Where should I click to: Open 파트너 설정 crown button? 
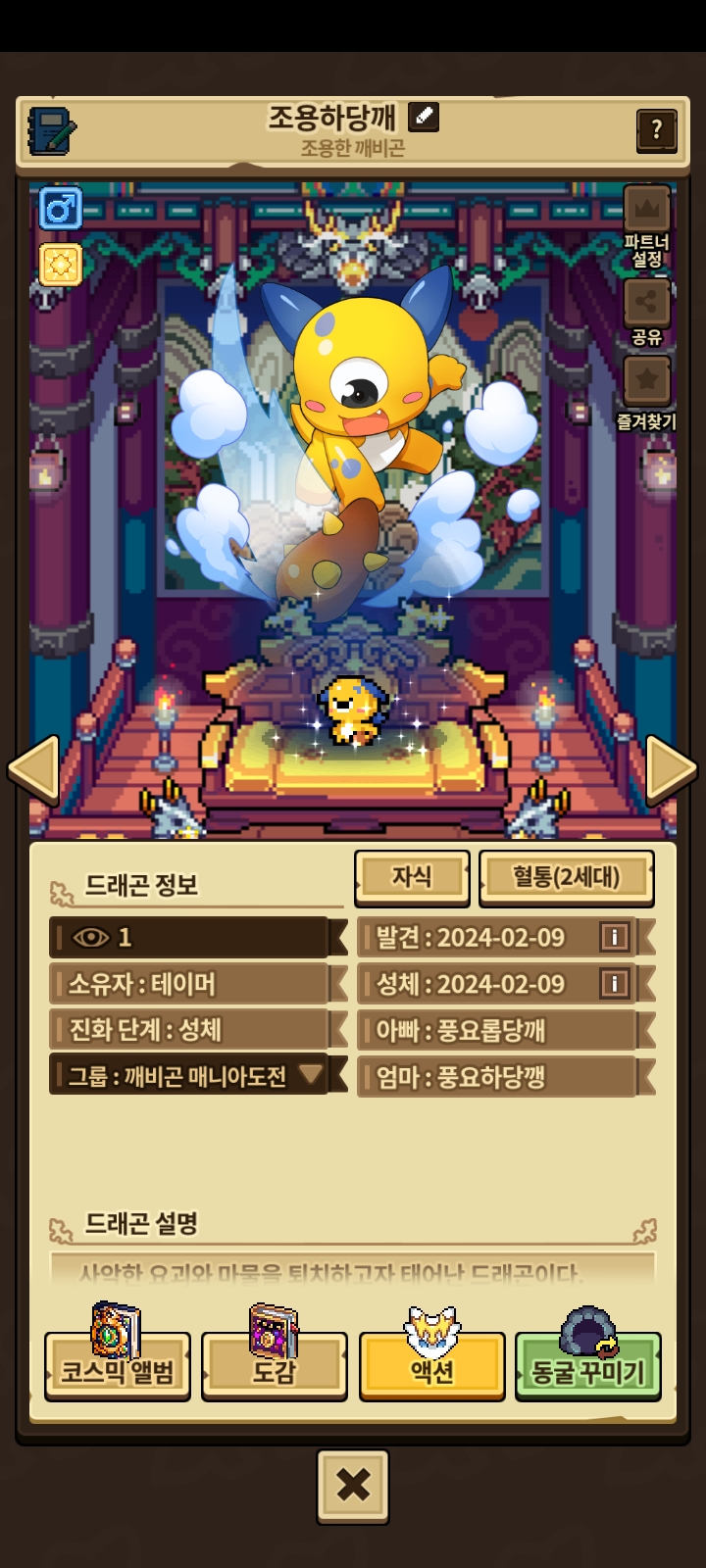tap(647, 211)
